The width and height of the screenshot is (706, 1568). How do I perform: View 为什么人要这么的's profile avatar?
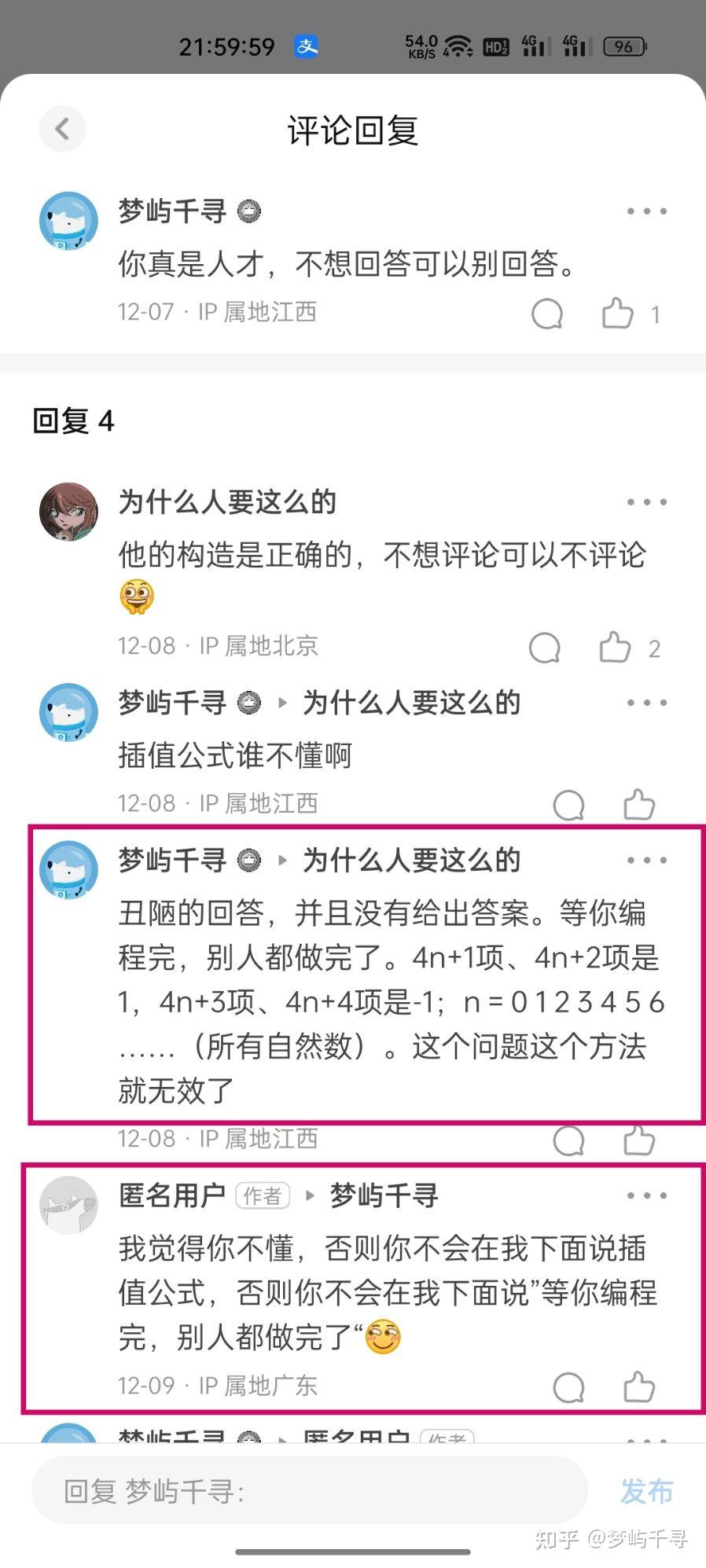tap(68, 512)
